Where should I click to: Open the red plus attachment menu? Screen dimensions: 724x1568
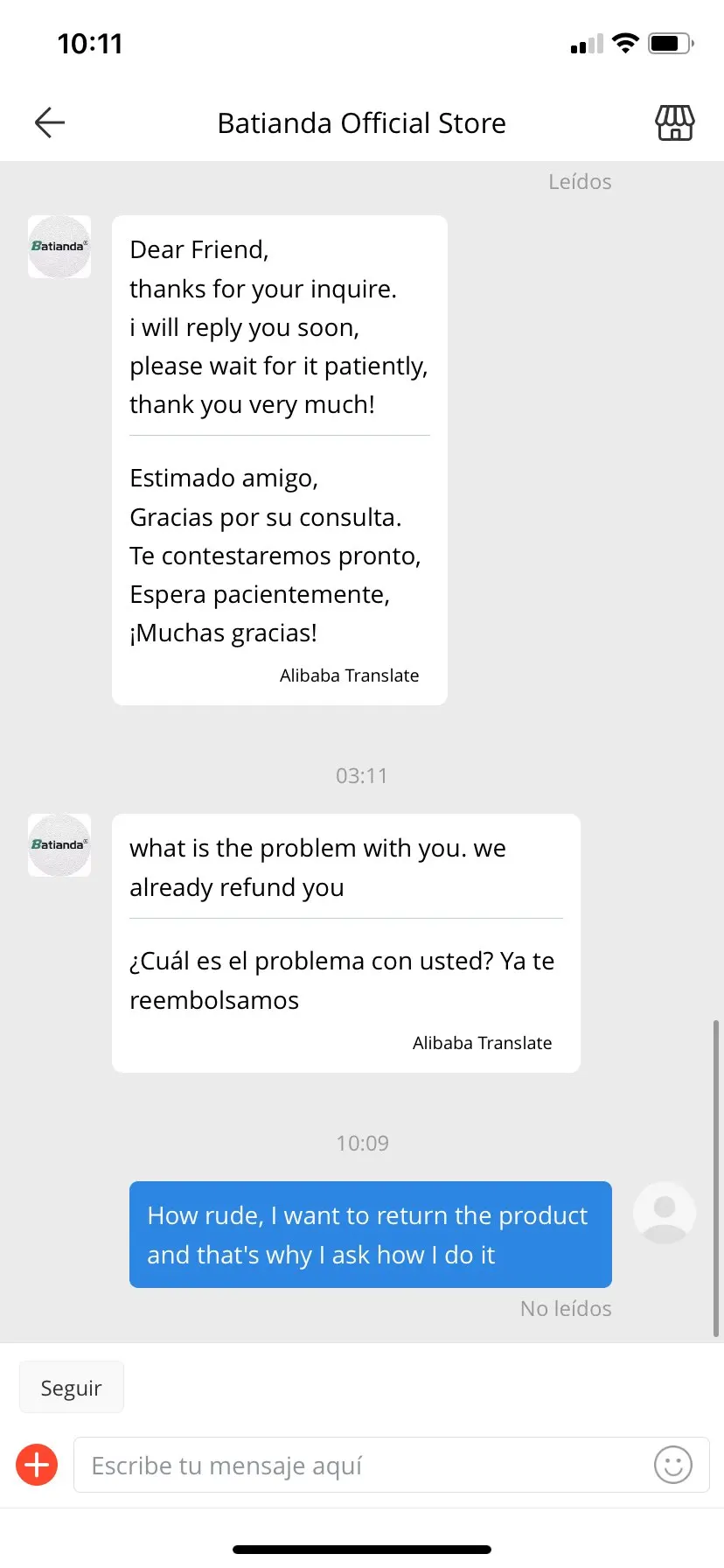point(37,1465)
